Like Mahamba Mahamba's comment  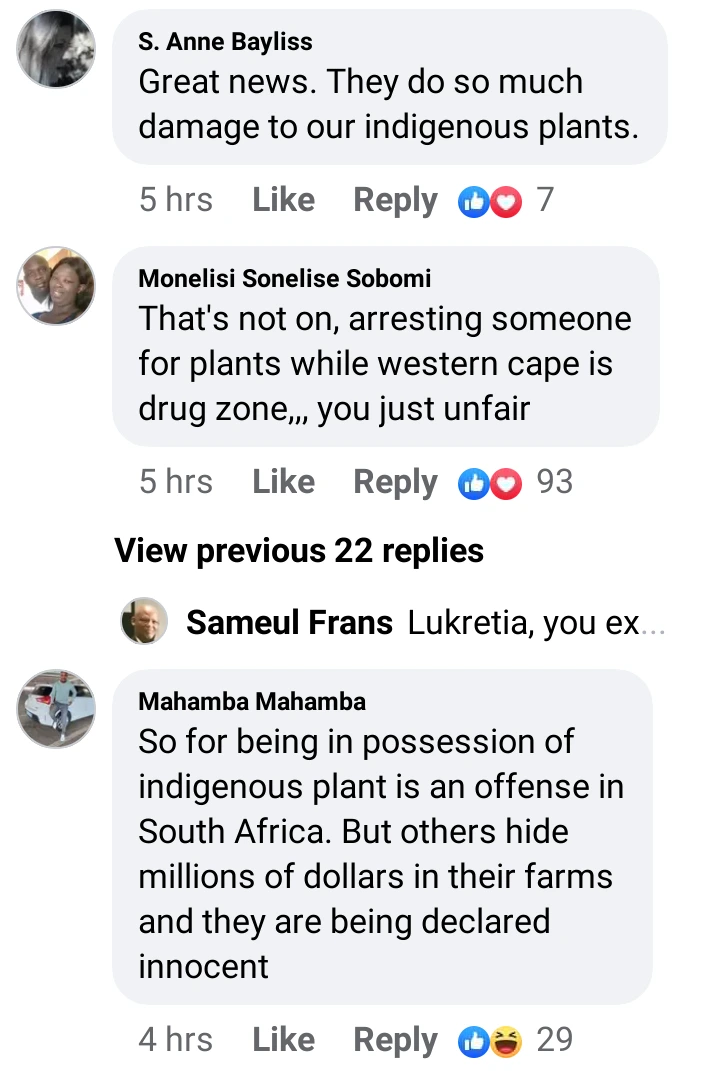pos(283,1040)
